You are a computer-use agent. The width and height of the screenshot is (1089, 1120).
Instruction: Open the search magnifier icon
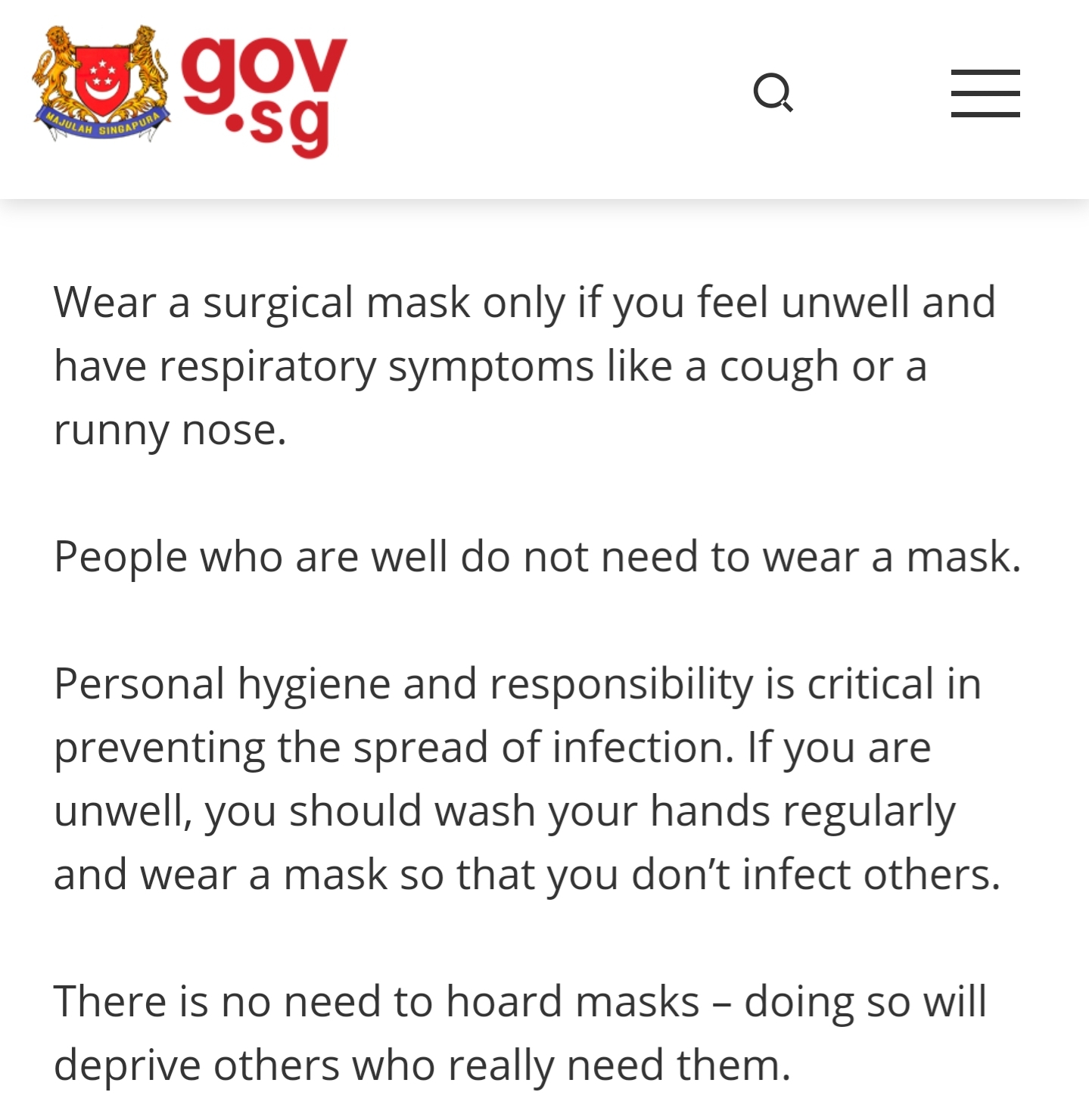(773, 93)
